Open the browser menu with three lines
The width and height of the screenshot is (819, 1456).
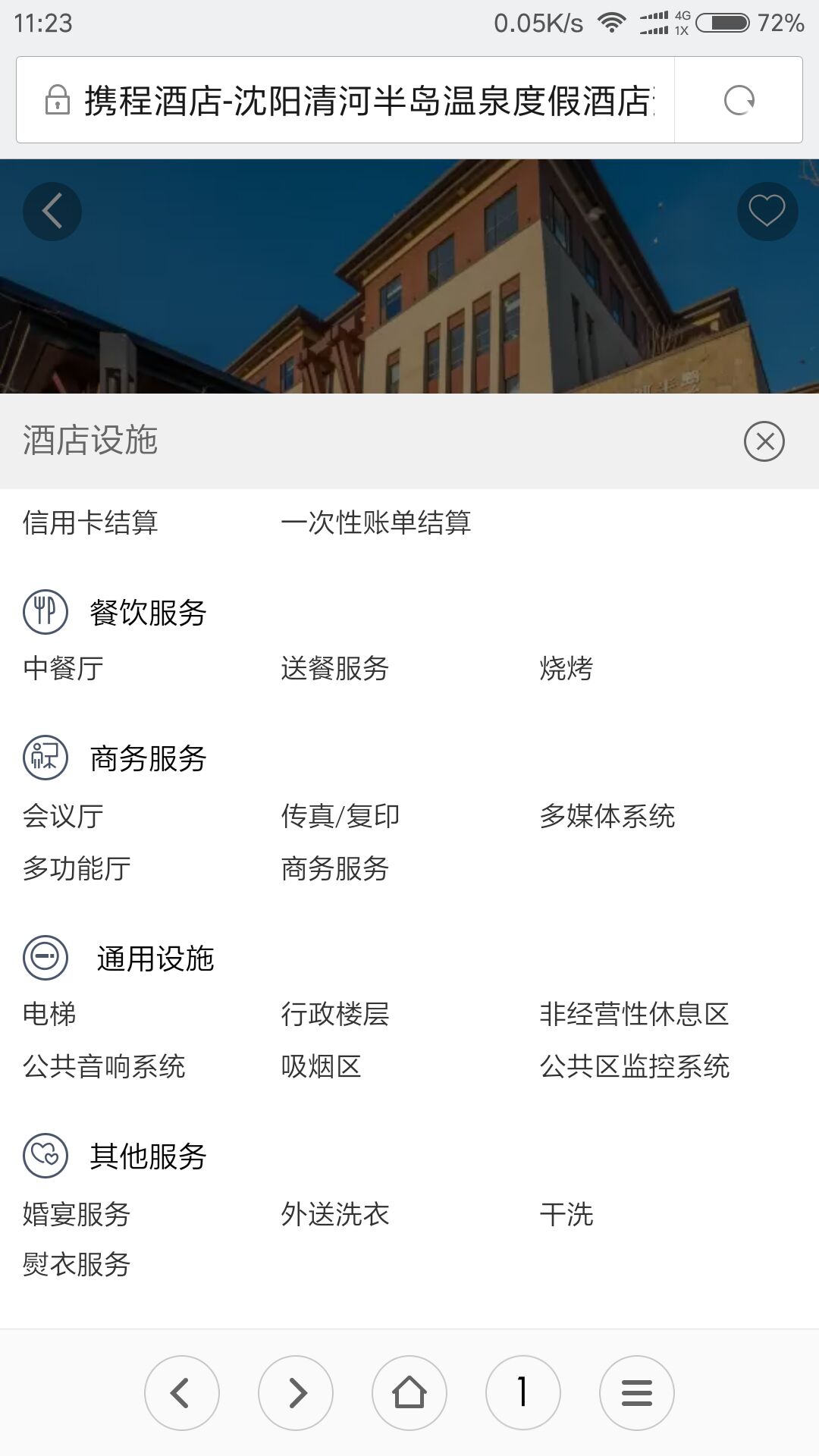(637, 1392)
